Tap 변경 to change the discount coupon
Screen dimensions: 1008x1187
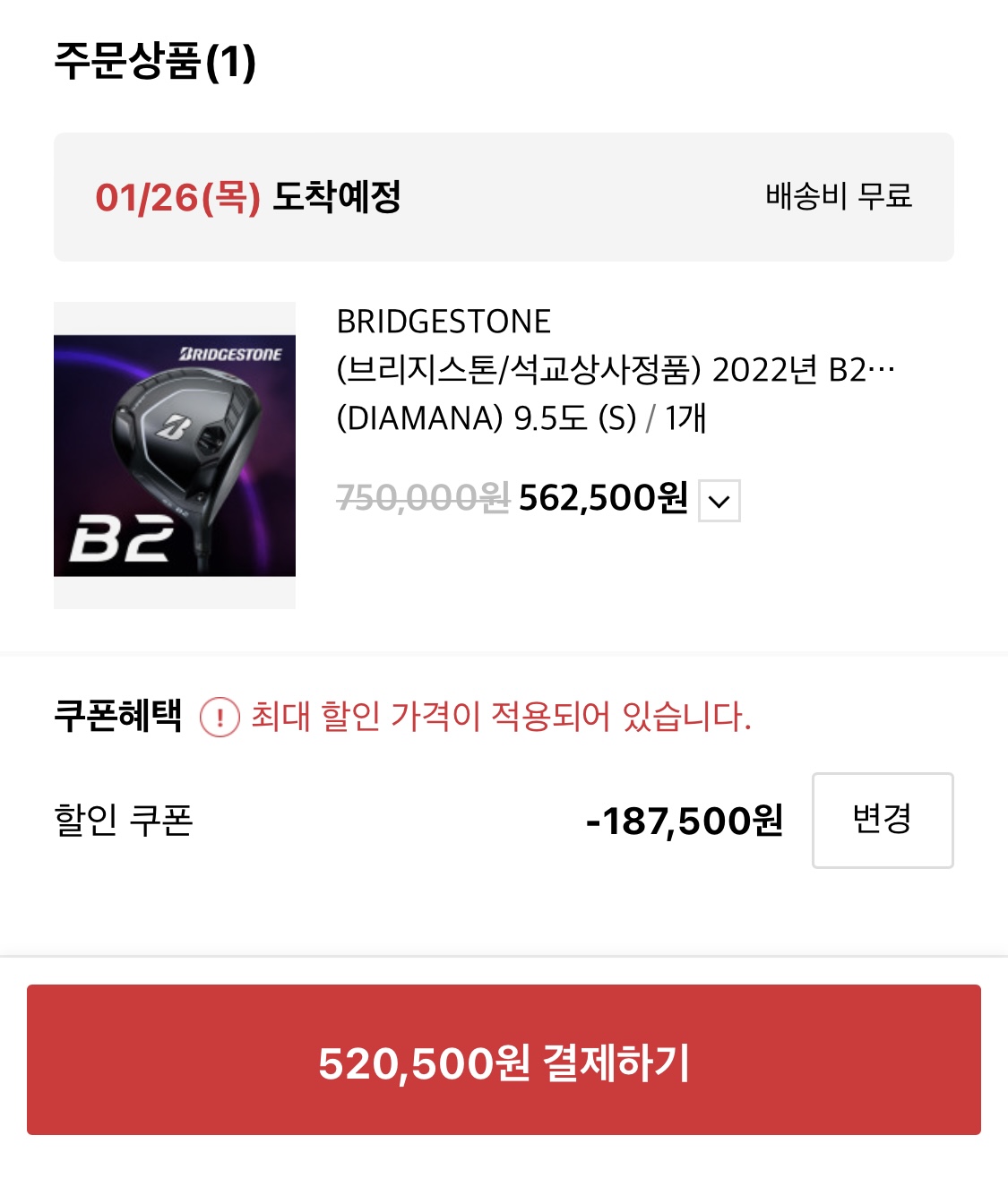pyautogui.click(x=882, y=820)
